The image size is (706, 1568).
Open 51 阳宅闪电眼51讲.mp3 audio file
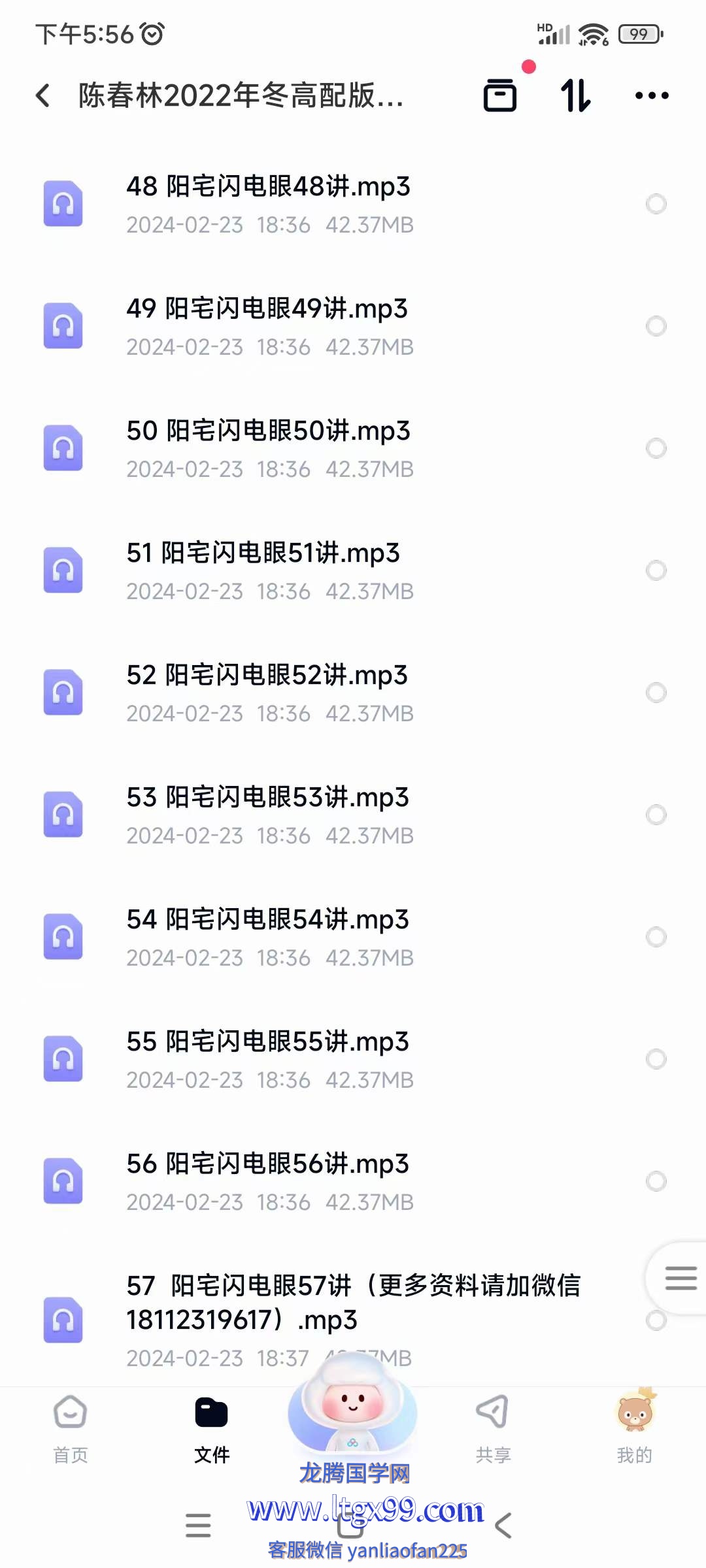pos(263,570)
